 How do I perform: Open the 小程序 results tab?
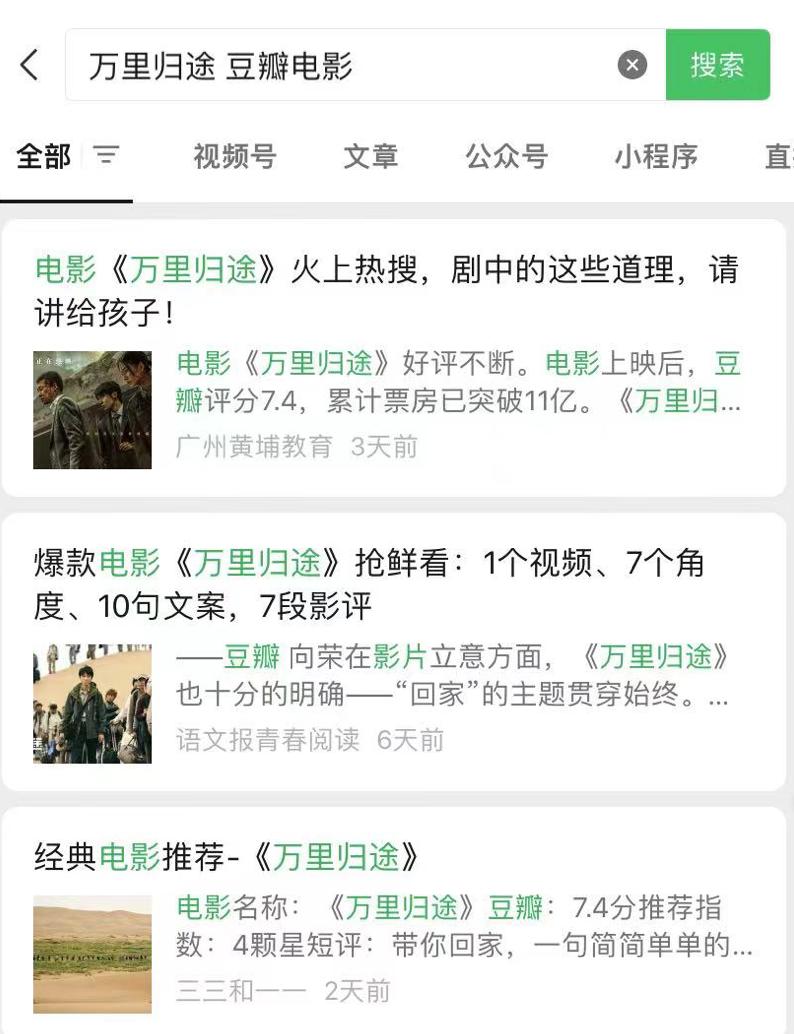click(655, 157)
